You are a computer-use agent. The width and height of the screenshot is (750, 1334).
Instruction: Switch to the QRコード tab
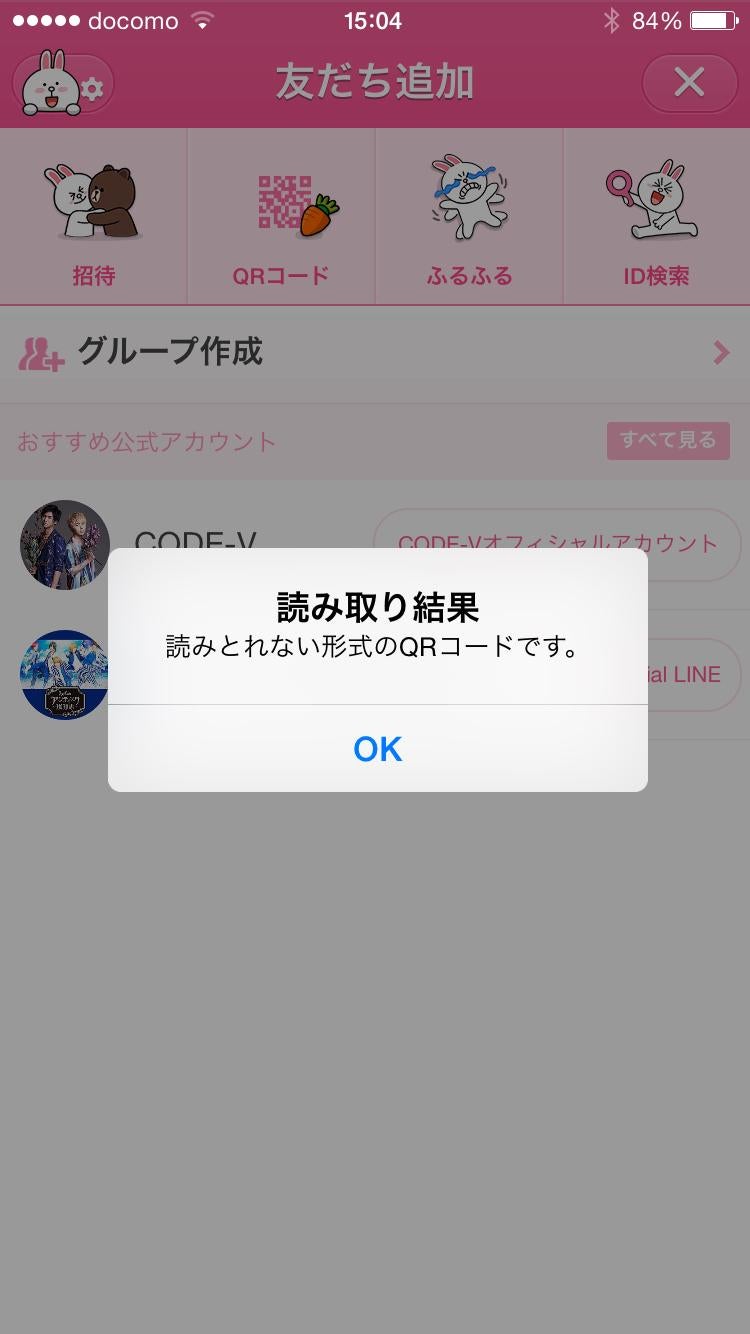[281, 276]
